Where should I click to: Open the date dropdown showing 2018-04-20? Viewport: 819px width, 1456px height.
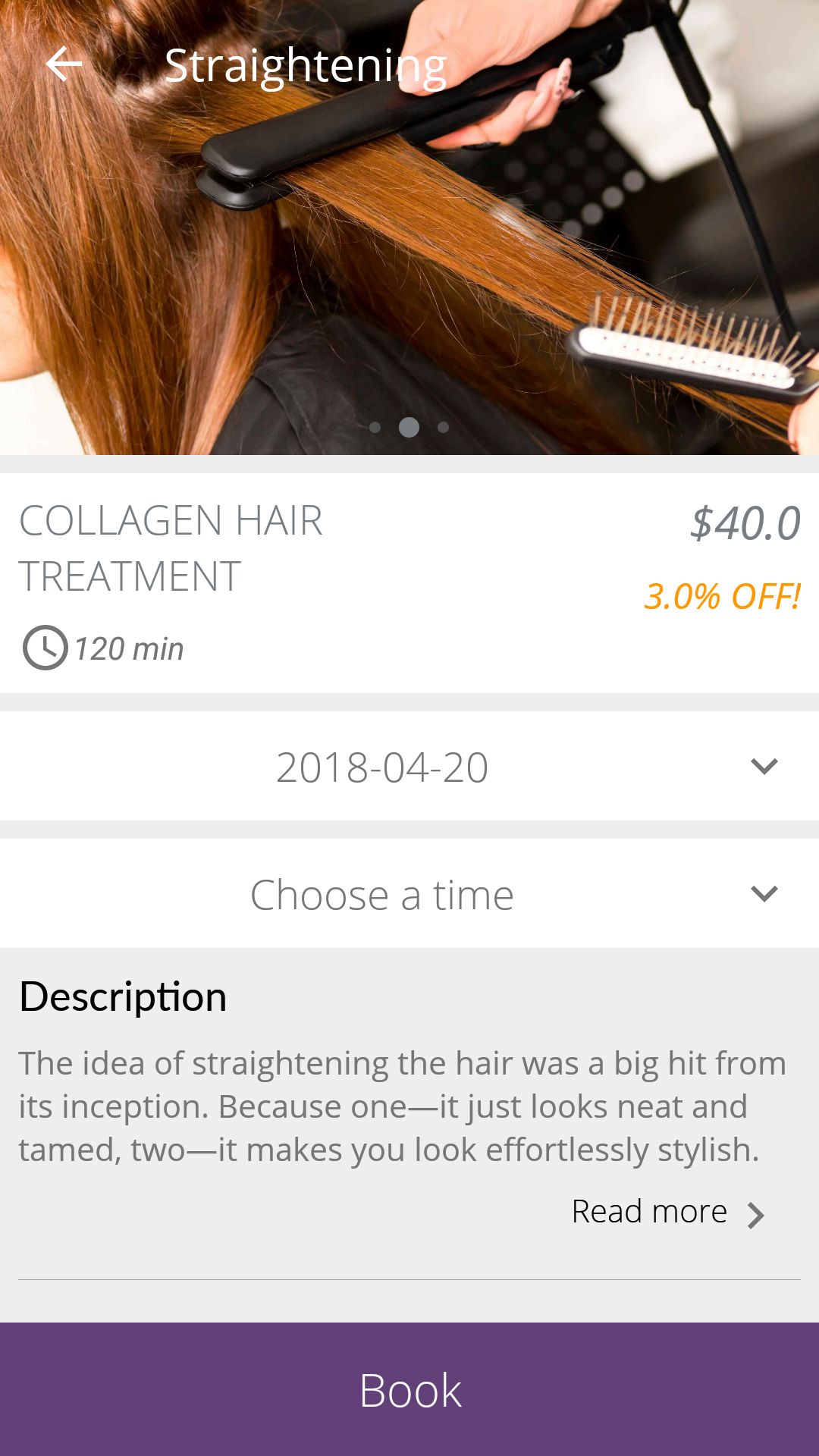pyautogui.click(x=409, y=767)
